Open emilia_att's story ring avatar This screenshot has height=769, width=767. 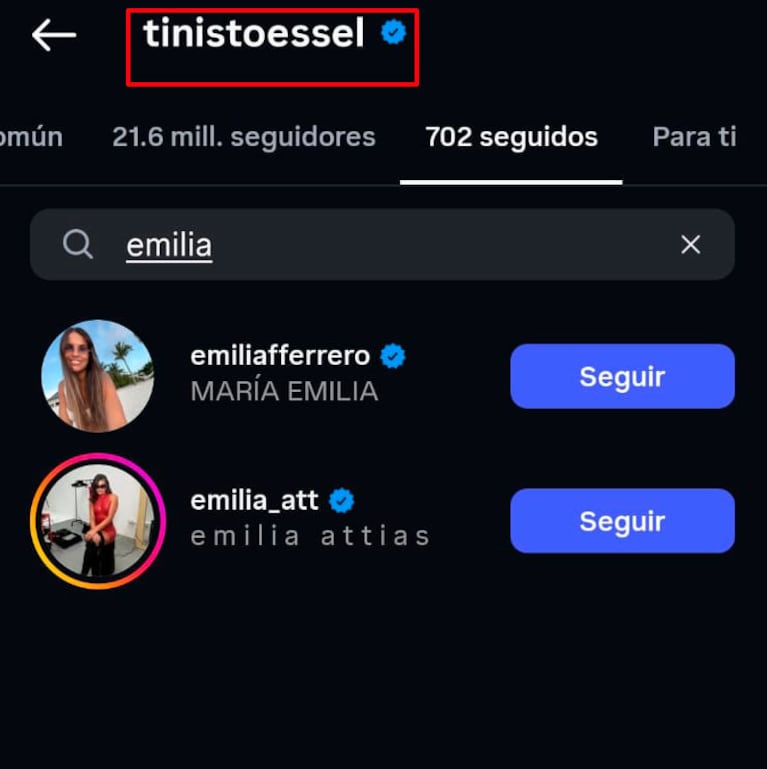(x=97, y=521)
